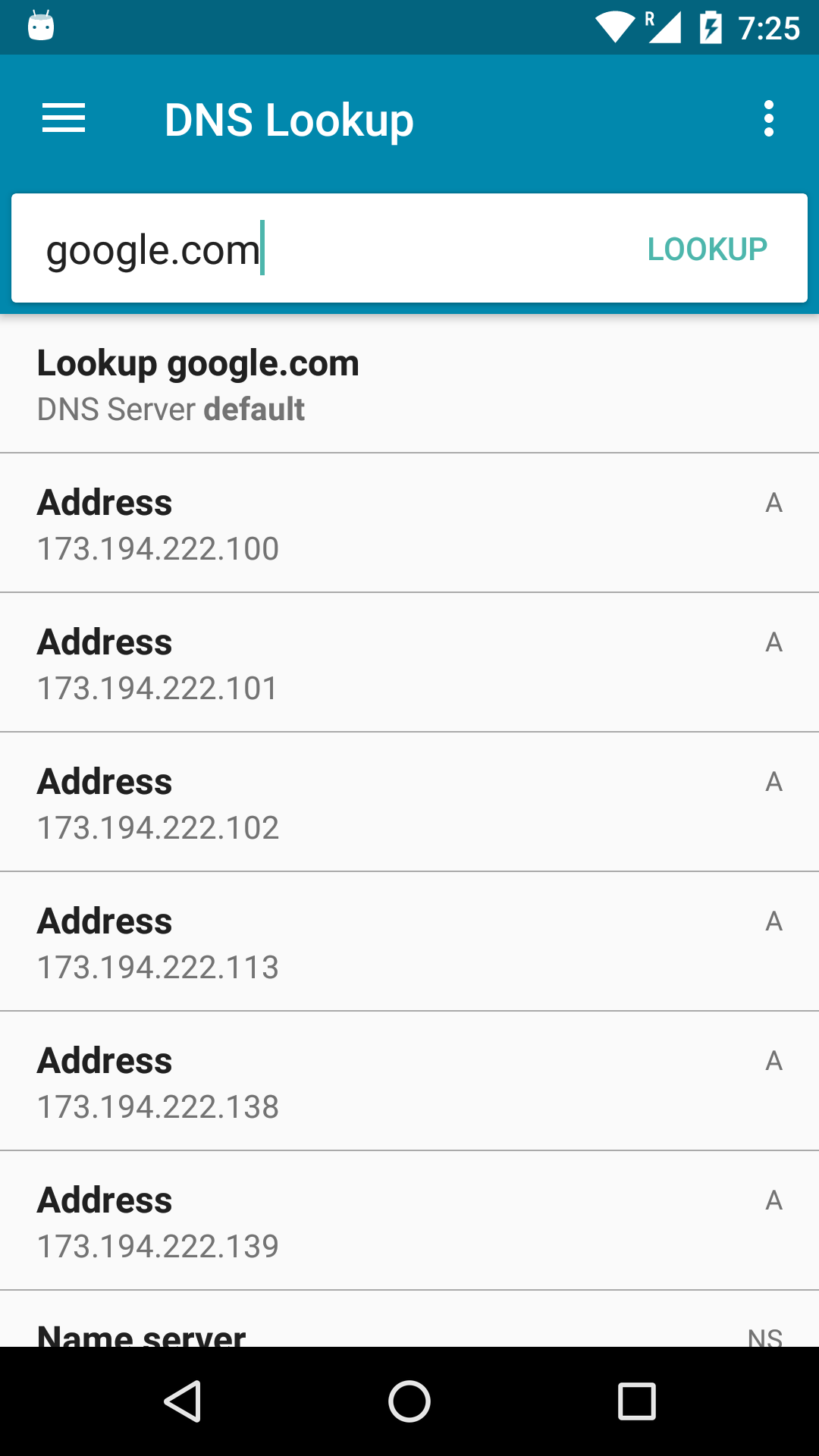The image size is (819, 1456).
Task: Tap the DNS Server default entry
Action: tap(172, 409)
